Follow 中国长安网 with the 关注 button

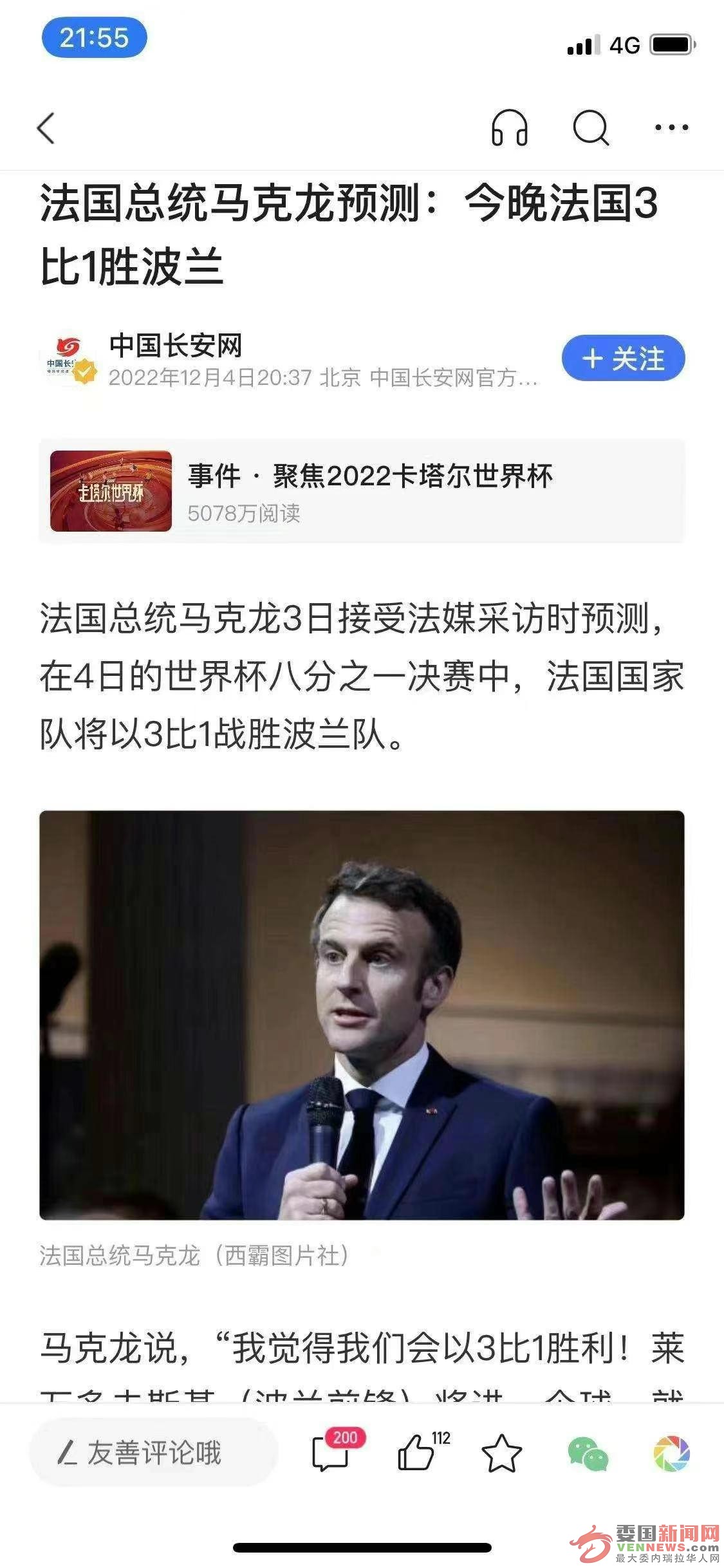click(x=623, y=359)
